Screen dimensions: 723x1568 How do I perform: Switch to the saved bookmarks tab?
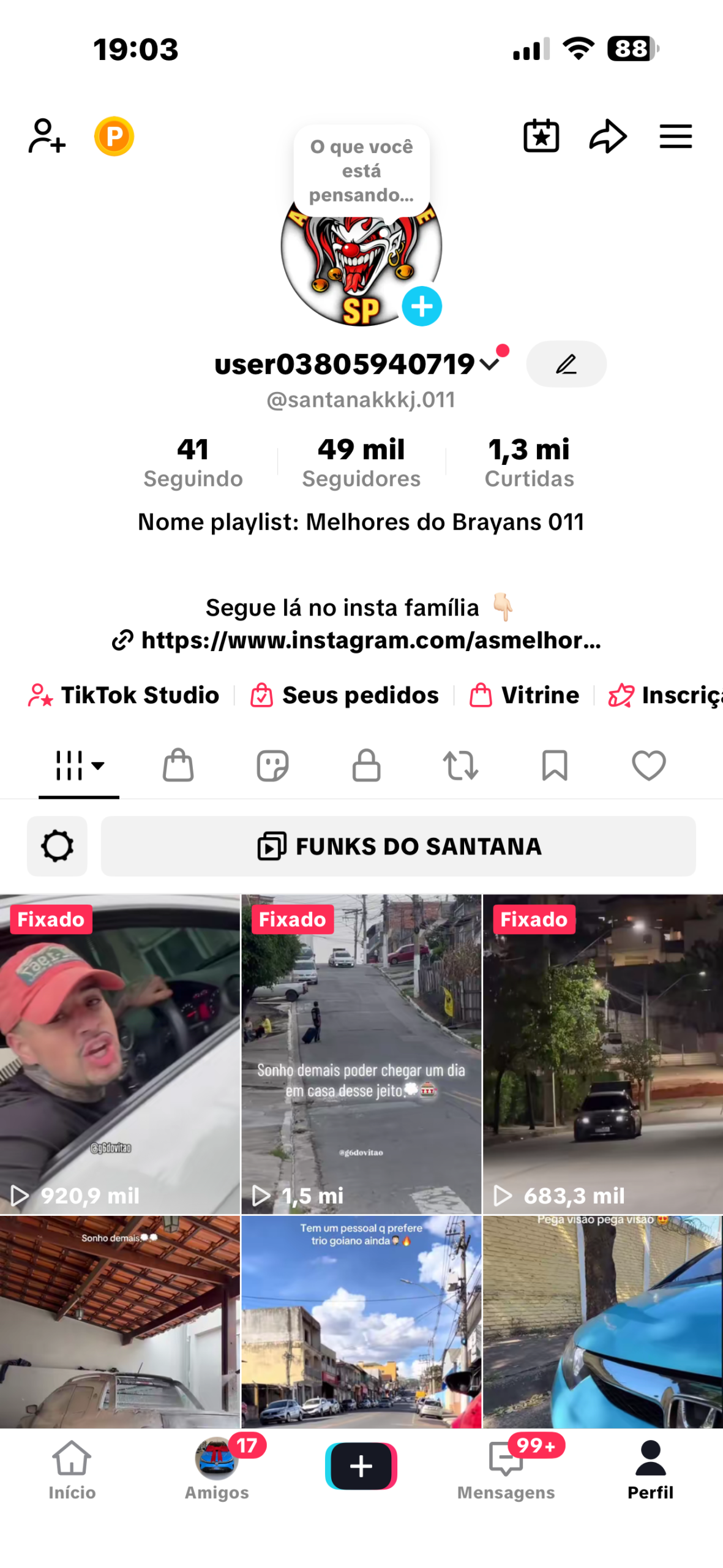pyautogui.click(x=555, y=766)
